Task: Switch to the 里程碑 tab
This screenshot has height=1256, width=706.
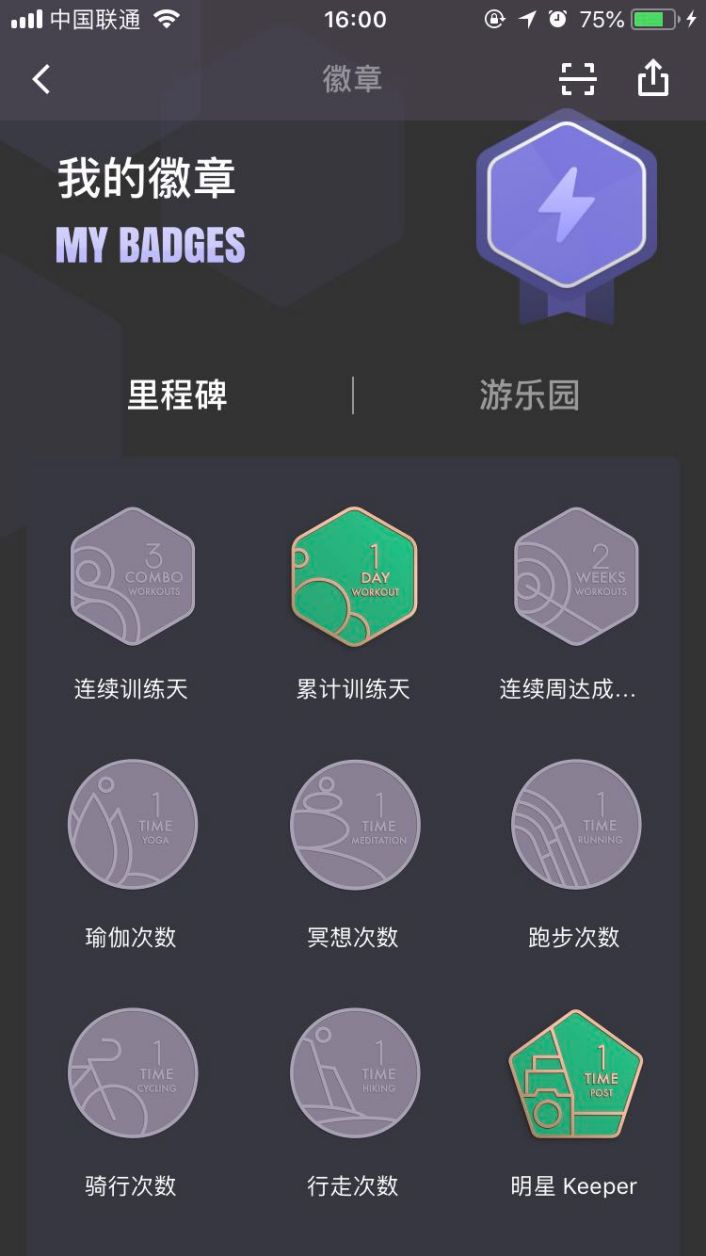Action: pyautogui.click(x=177, y=396)
